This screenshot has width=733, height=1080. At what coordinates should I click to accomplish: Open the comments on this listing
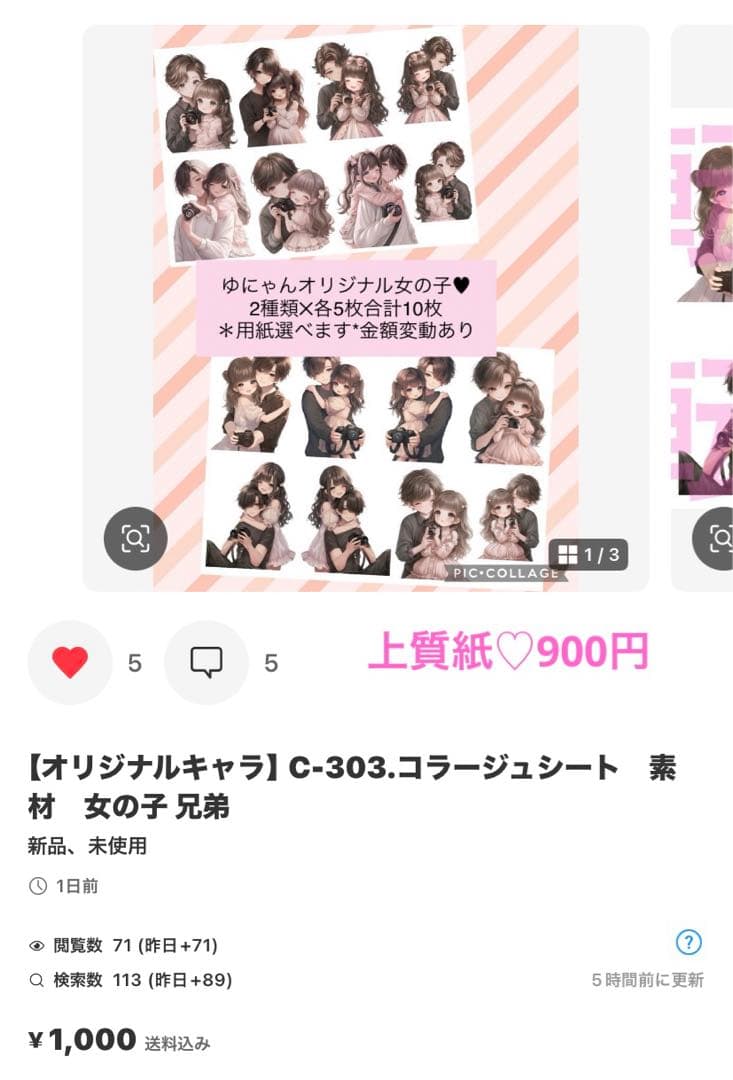click(206, 662)
